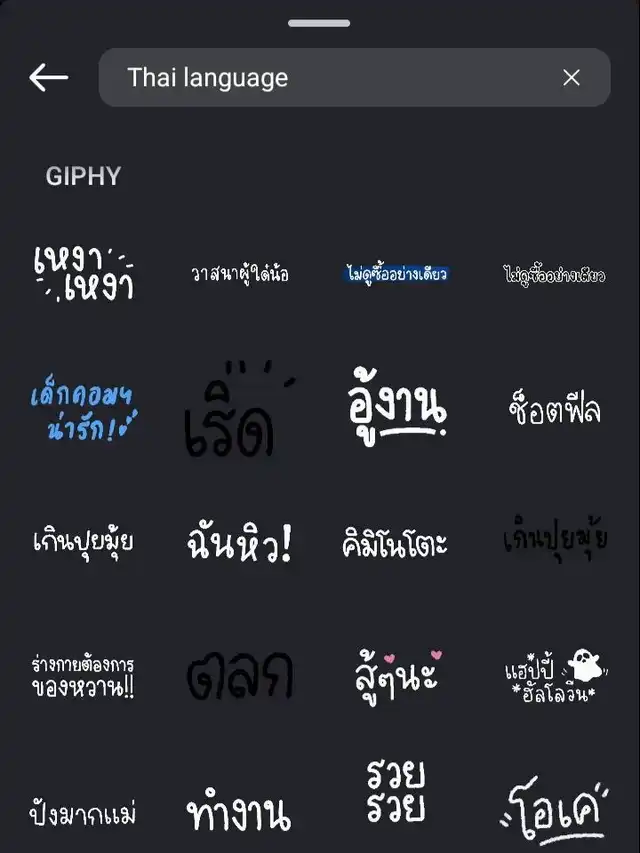Choose the ฉันหิว! sticker
This screenshot has width=640, height=853.
[240, 544]
